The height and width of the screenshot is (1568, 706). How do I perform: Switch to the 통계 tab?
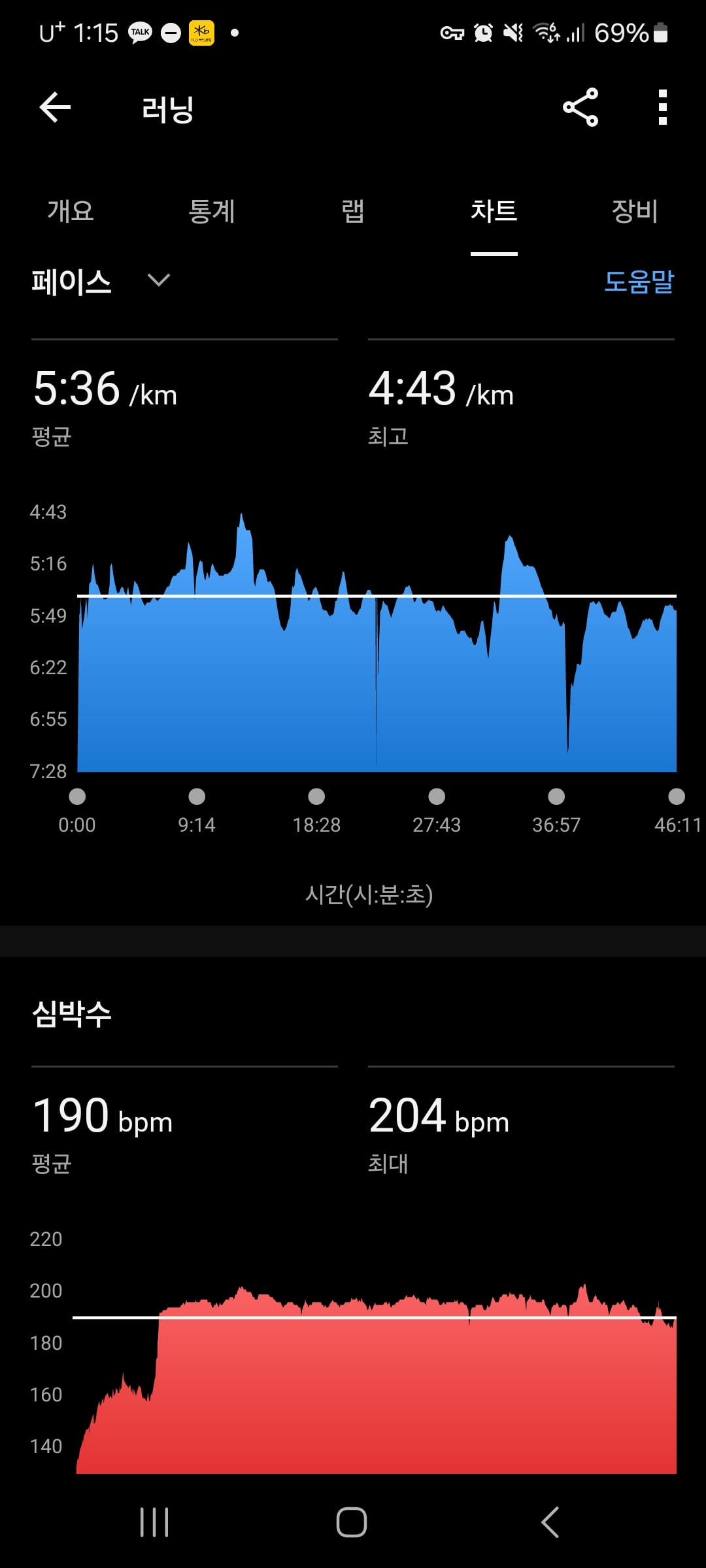212,211
